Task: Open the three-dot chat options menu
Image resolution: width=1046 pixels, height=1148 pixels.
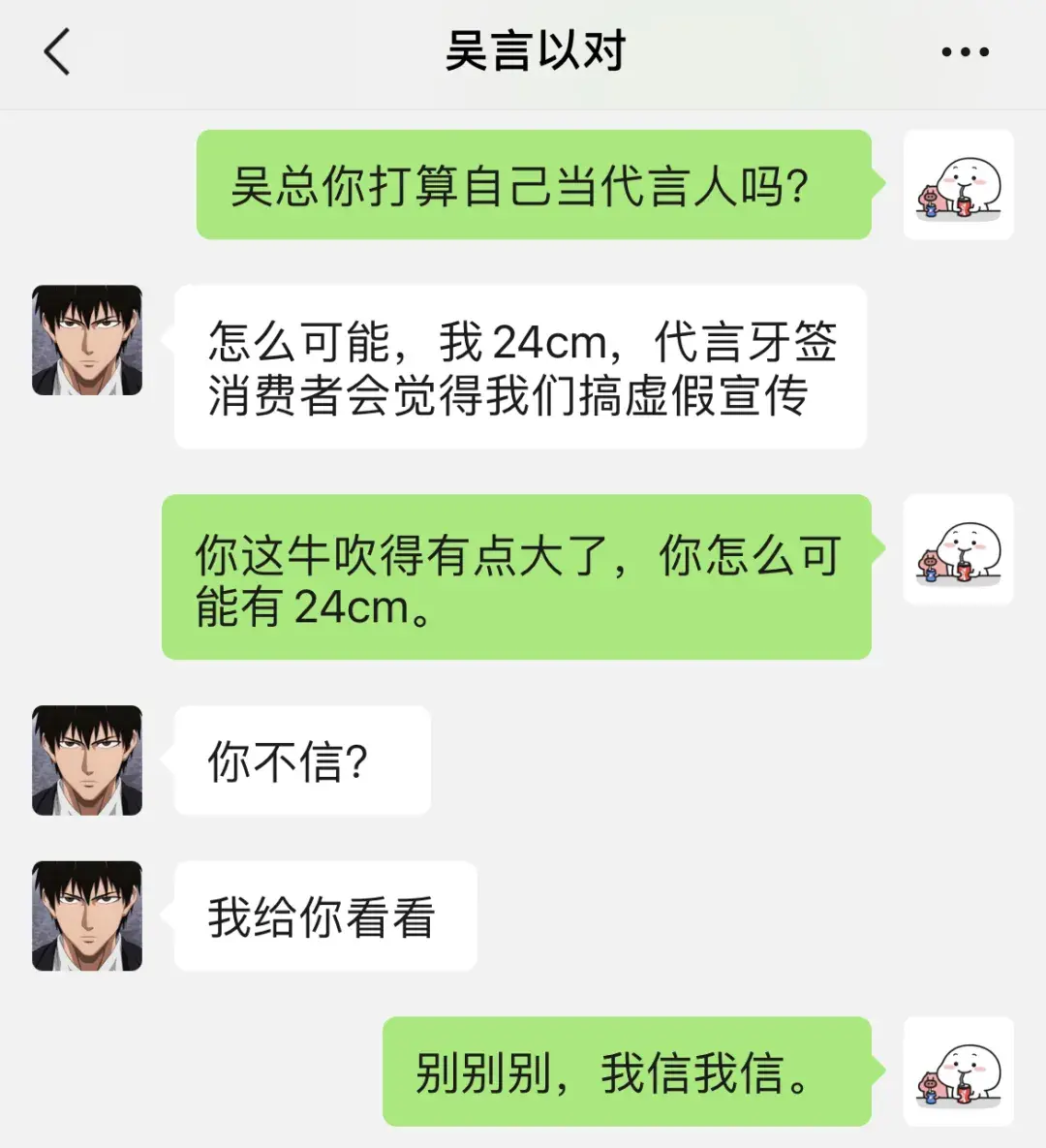Action: pyautogui.click(x=965, y=52)
